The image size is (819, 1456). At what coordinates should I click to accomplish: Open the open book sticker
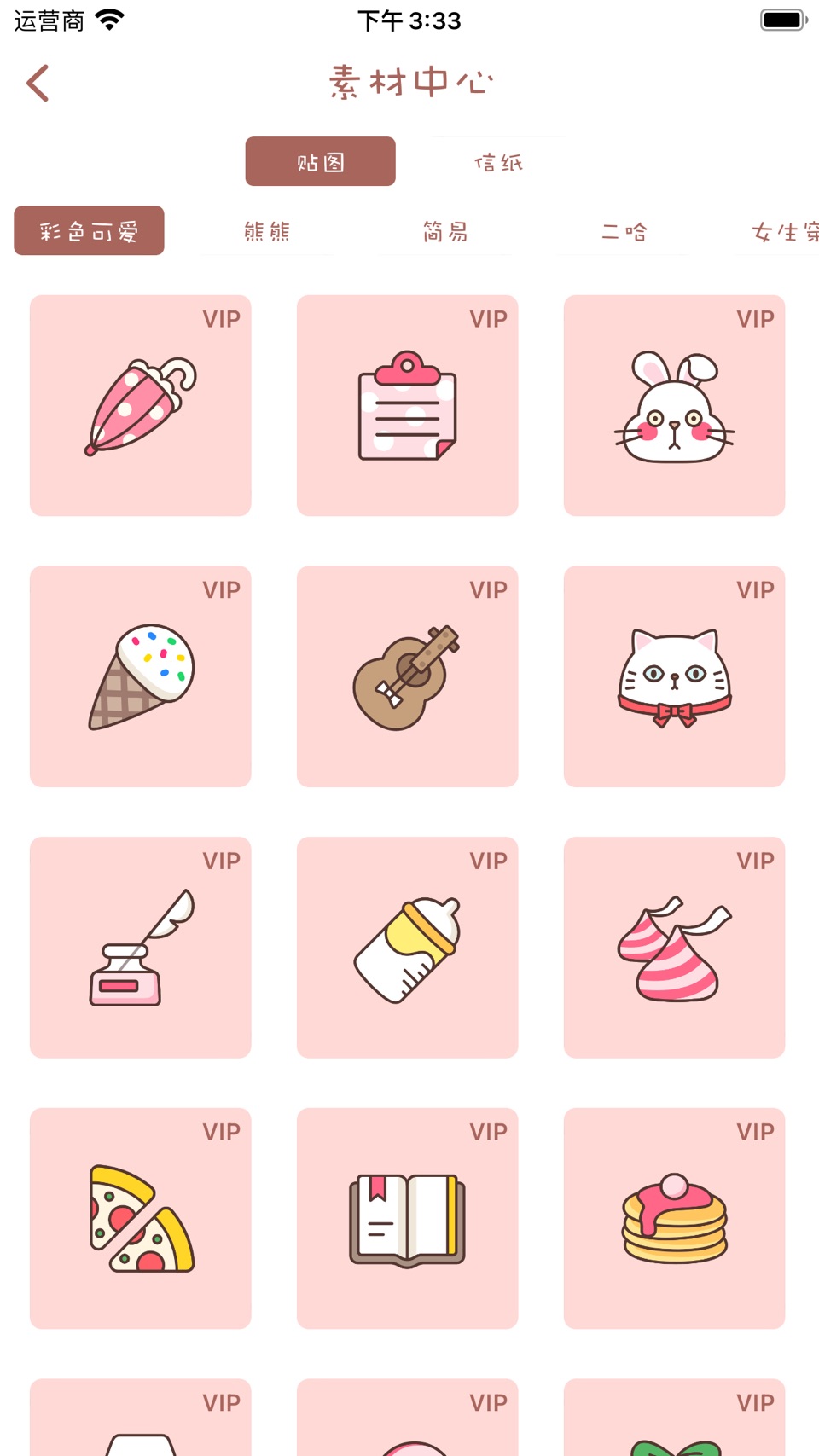coord(408,1218)
